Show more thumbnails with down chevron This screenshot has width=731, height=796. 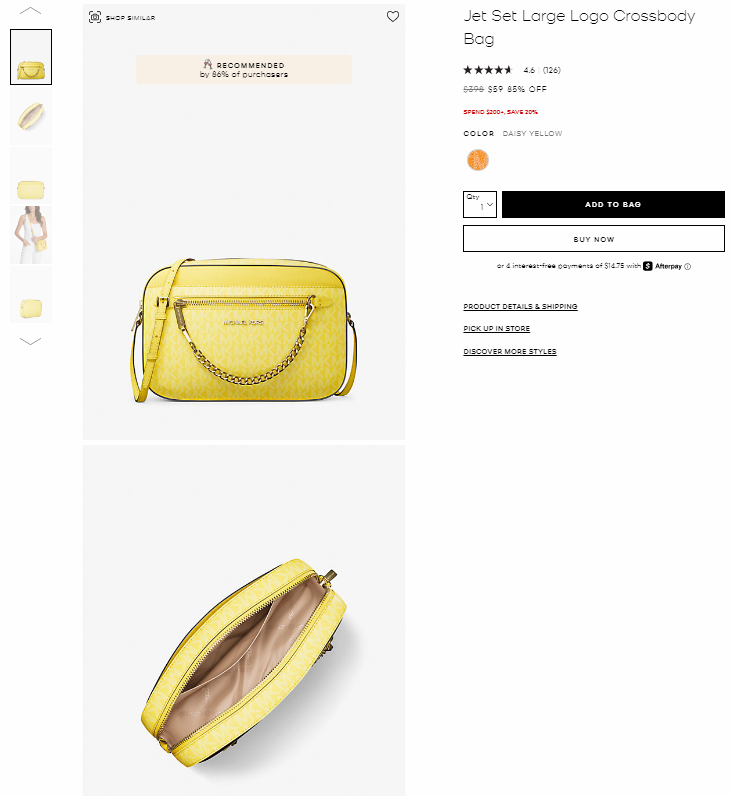31,341
